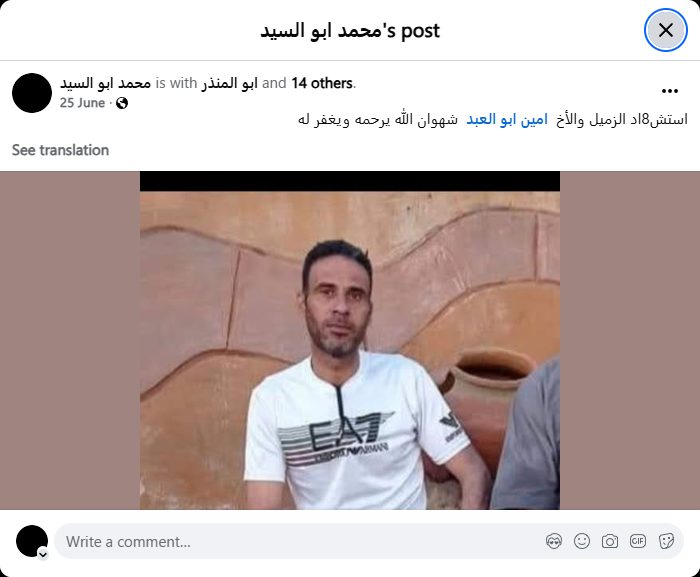
Task: Open the post author's profile picture
Action: (32, 92)
